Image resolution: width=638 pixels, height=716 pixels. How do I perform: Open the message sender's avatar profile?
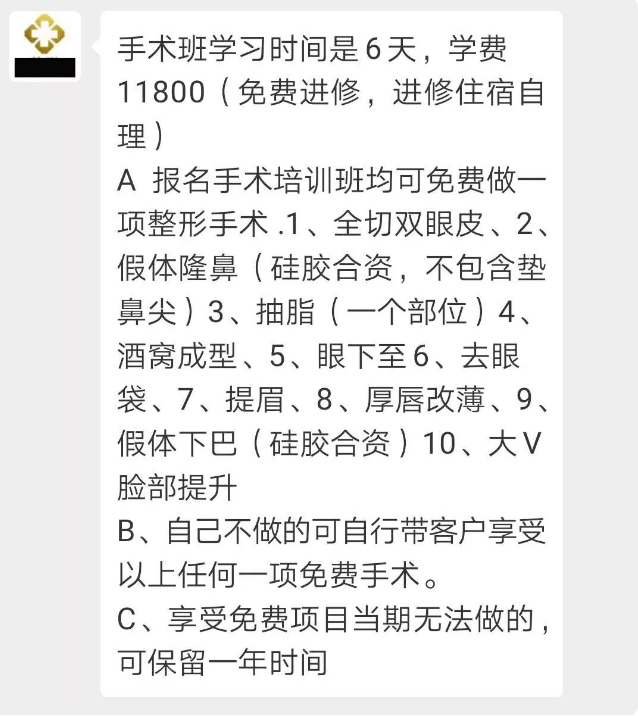click(44, 45)
